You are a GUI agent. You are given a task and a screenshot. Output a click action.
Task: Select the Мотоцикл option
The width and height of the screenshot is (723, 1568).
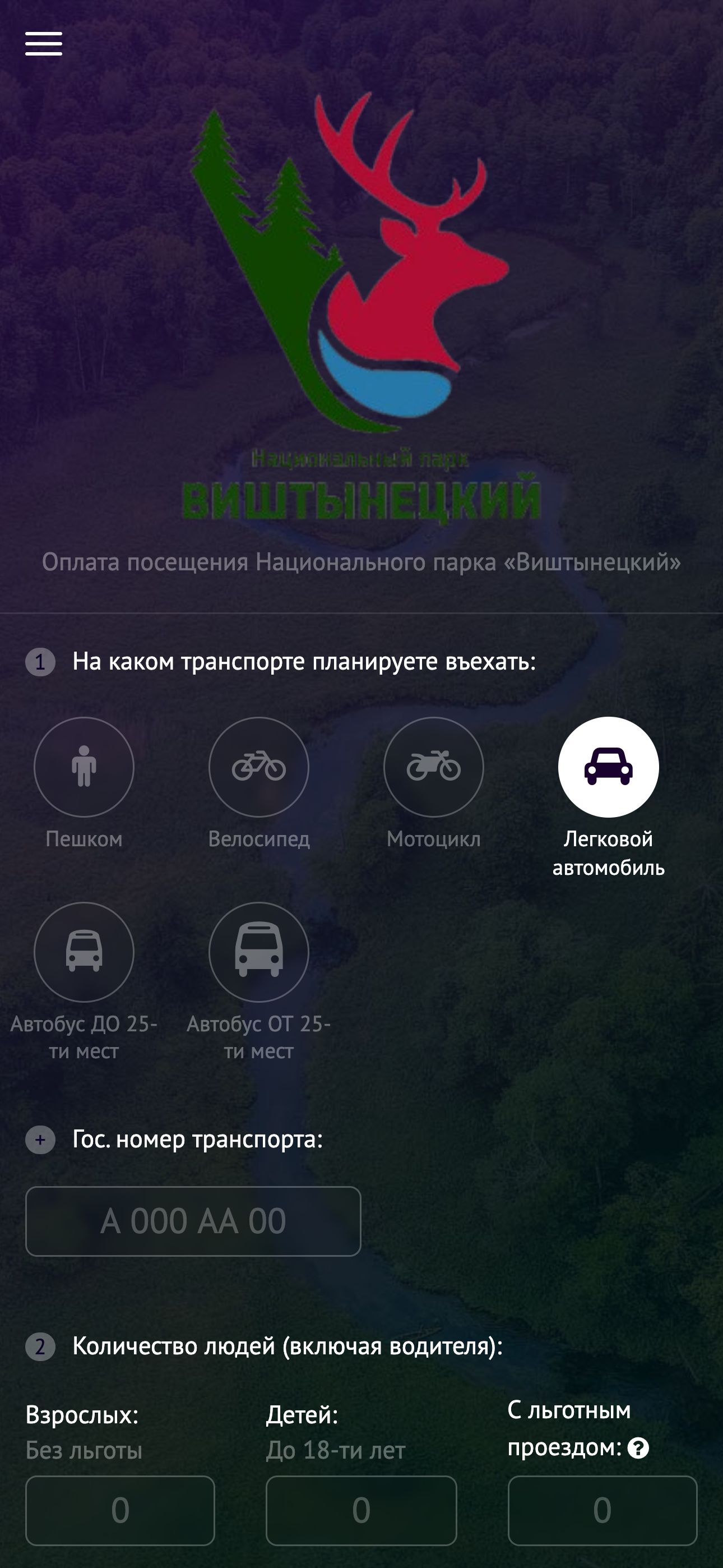pyautogui.click(x=433, y=767)
